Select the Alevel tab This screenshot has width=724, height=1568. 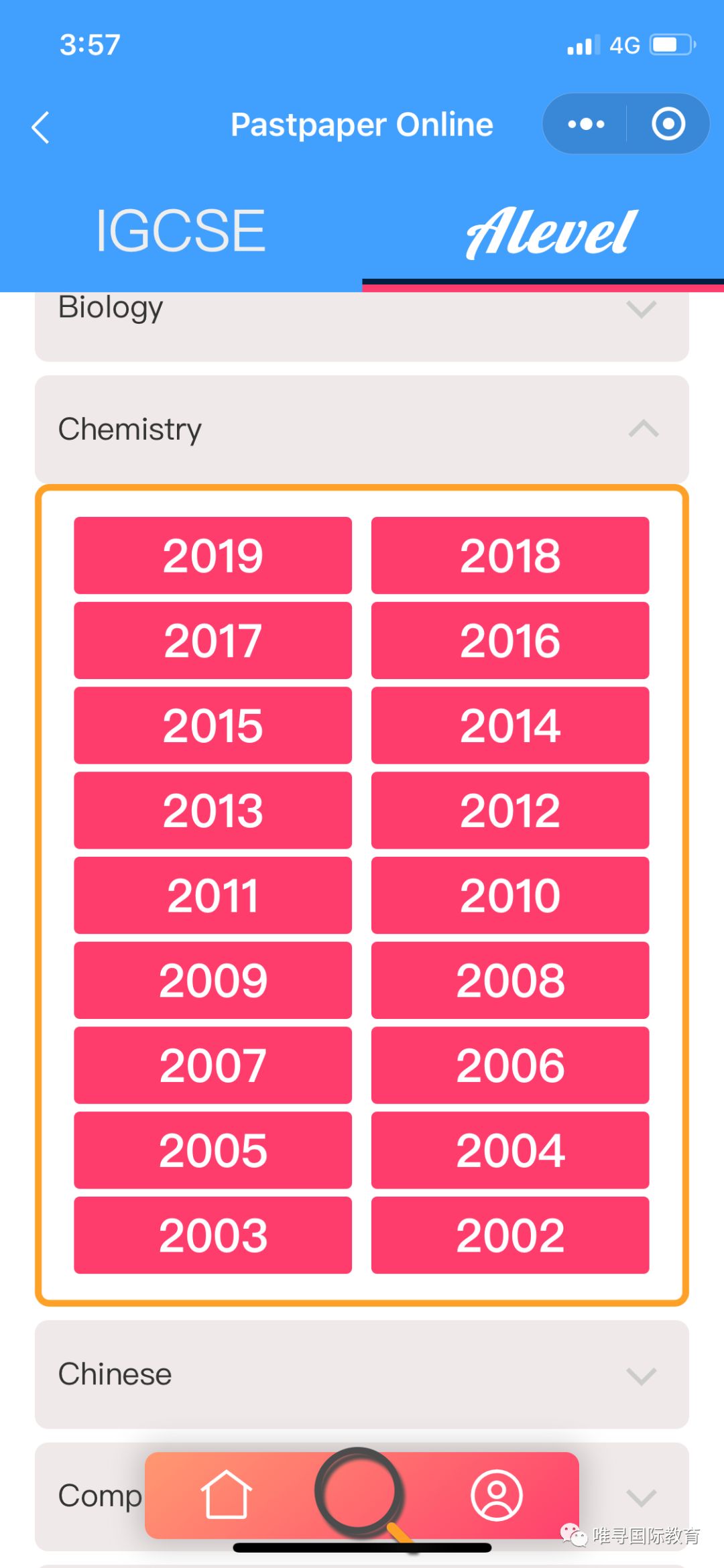pyautogui.click(x=550, y=232)
